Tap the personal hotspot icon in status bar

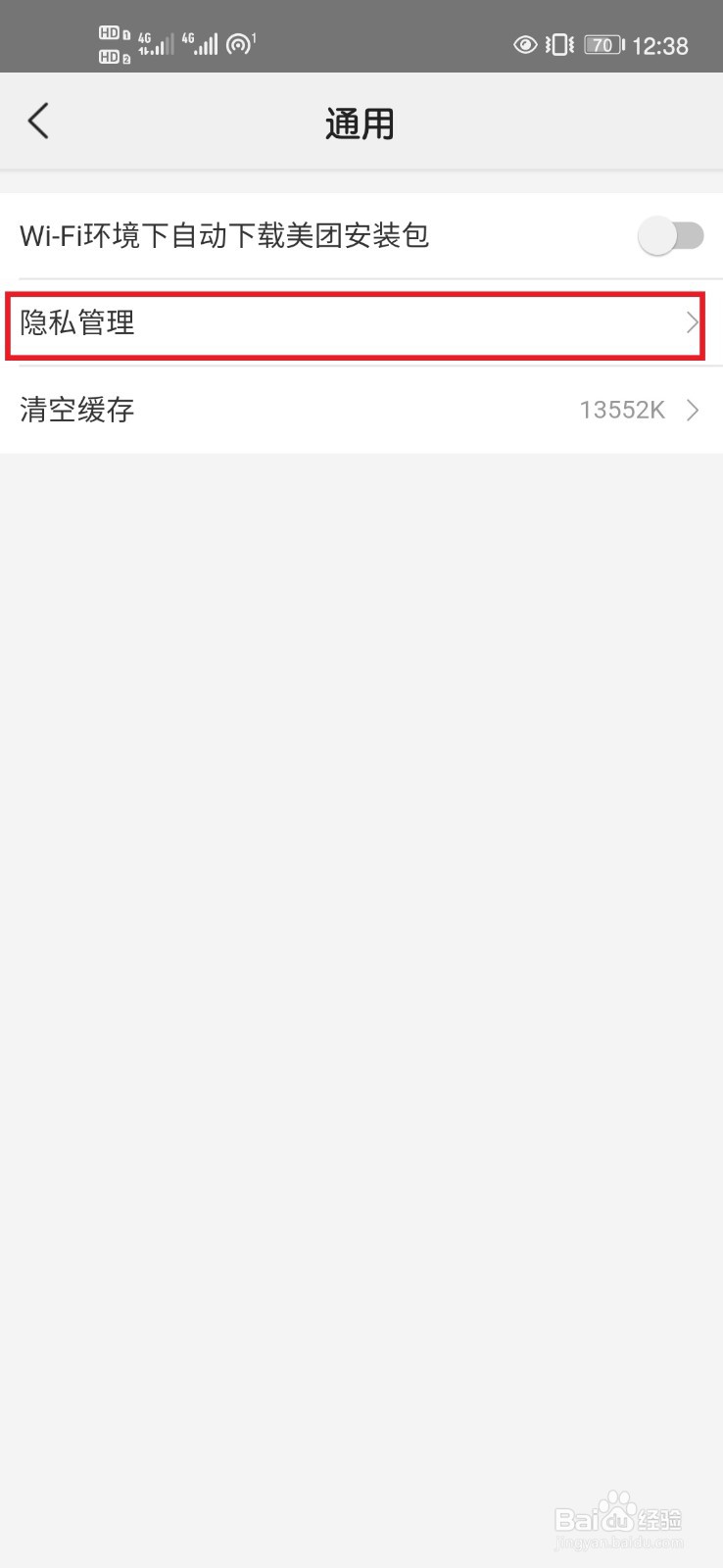(238, 43)
